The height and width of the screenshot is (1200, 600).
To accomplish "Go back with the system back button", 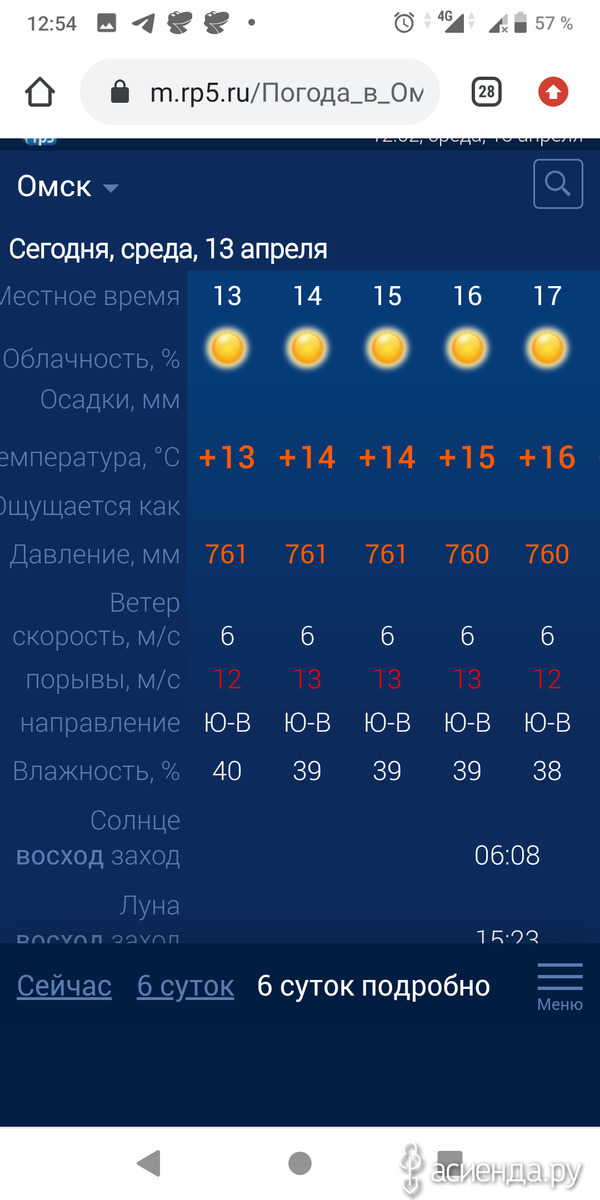I will (x=149, y=1162).
